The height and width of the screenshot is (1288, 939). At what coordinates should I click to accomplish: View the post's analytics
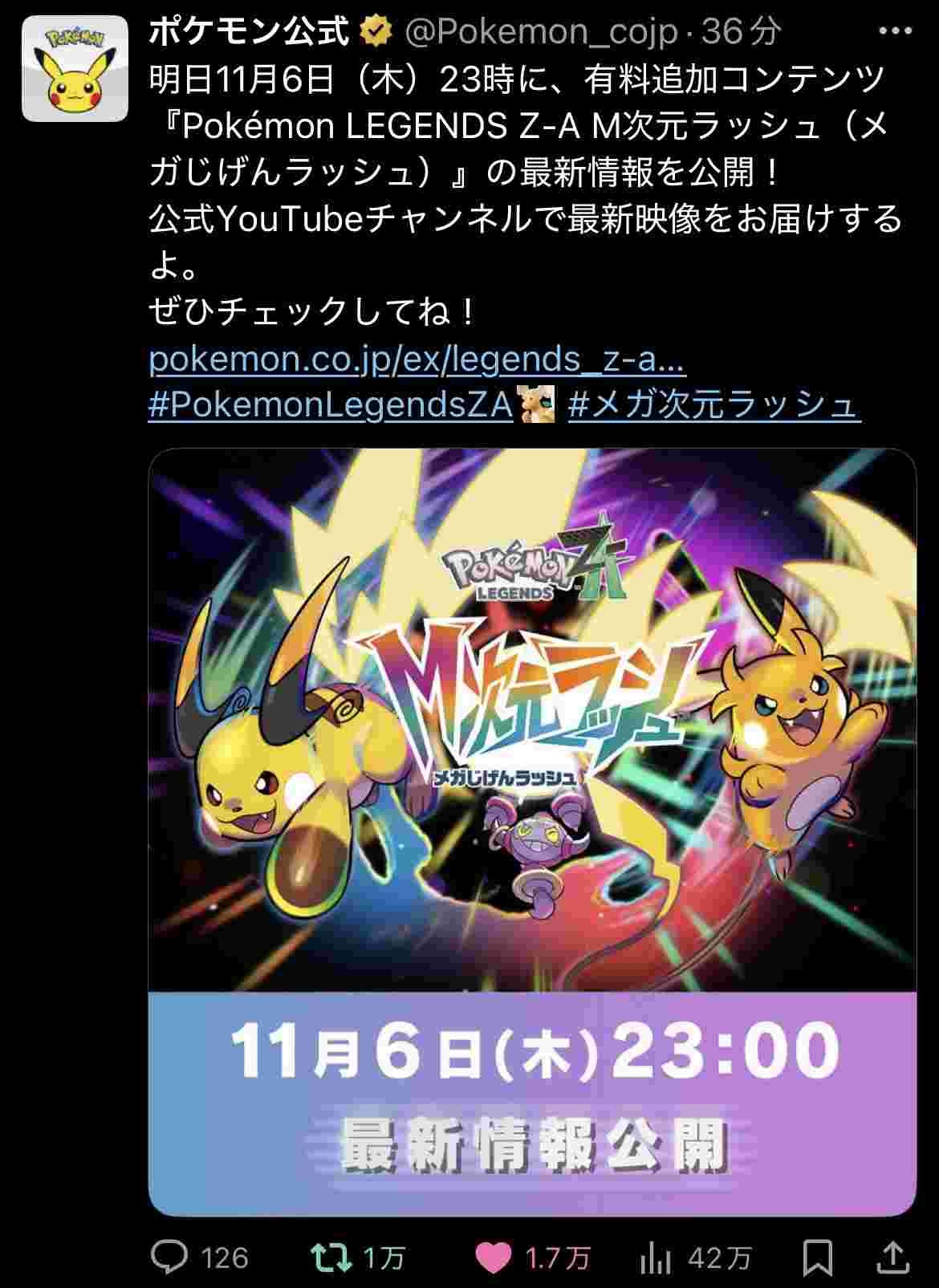point(656,1257)
